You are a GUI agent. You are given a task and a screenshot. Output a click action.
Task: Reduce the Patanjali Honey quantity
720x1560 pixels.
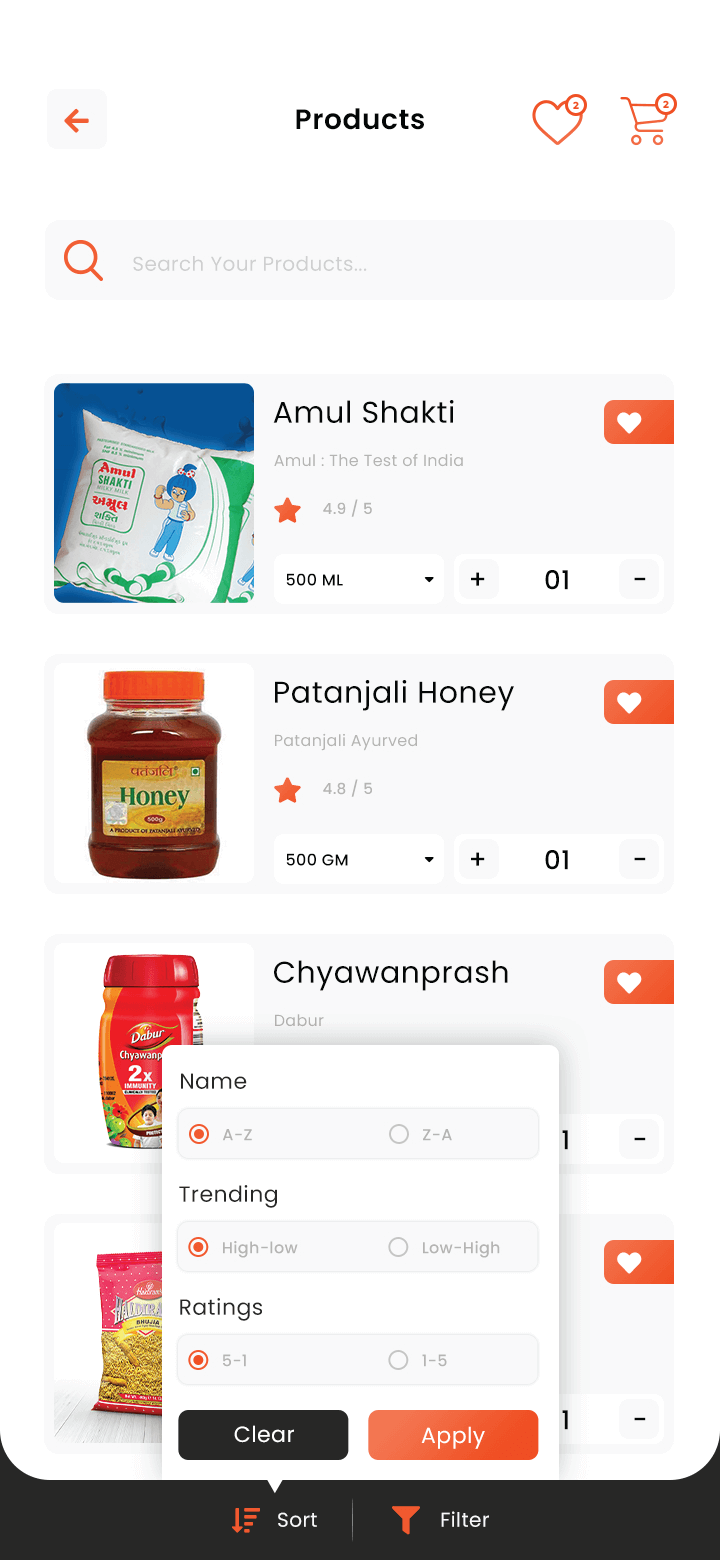click(x=640, y=859)
